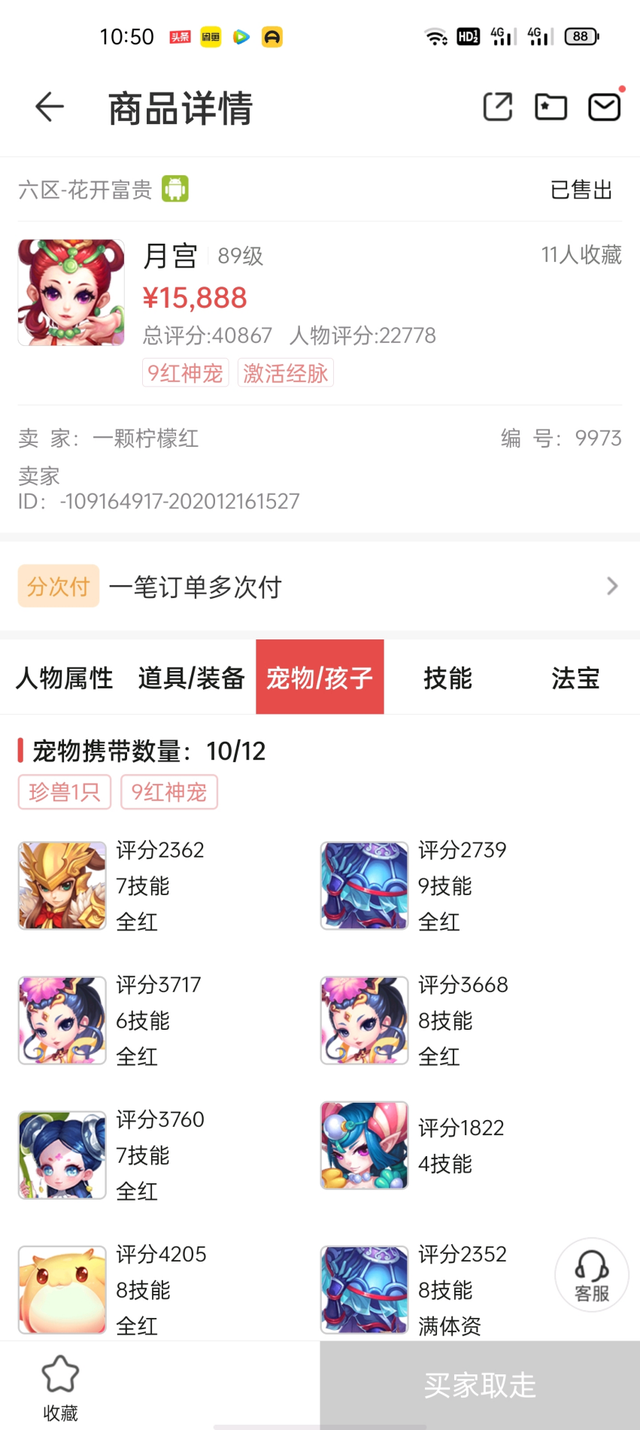Open the pet rated 评分3717
Image resolution: width=640 pixels, height=1430 pixels.
[x=62, y=1020]
